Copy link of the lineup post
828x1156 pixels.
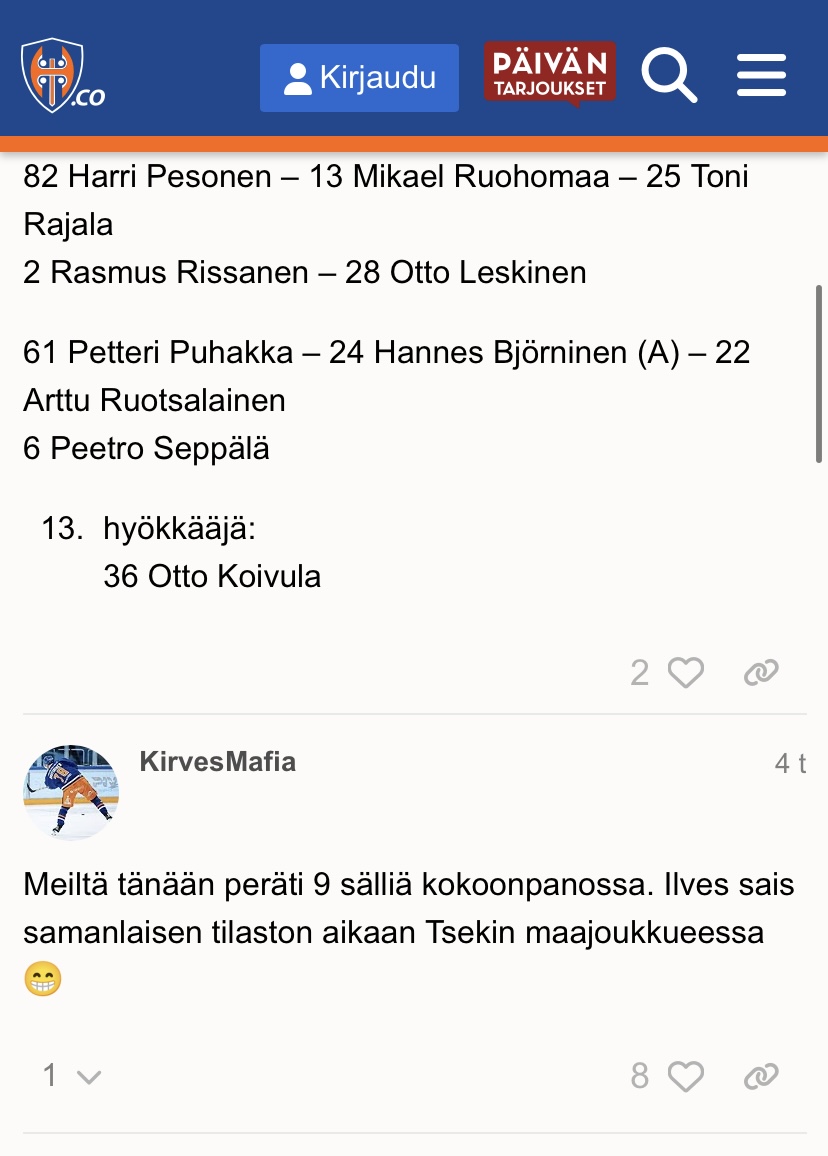[761, 673]
